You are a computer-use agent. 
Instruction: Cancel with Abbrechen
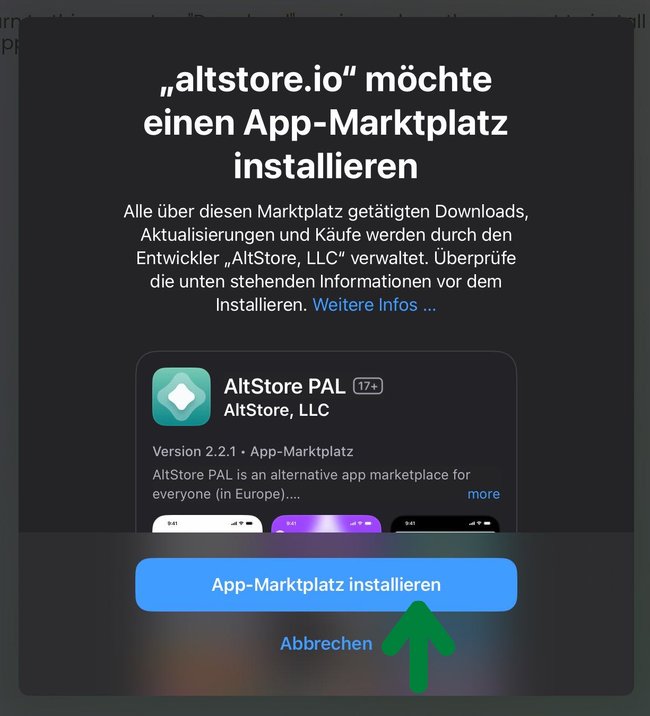[326, 644]
